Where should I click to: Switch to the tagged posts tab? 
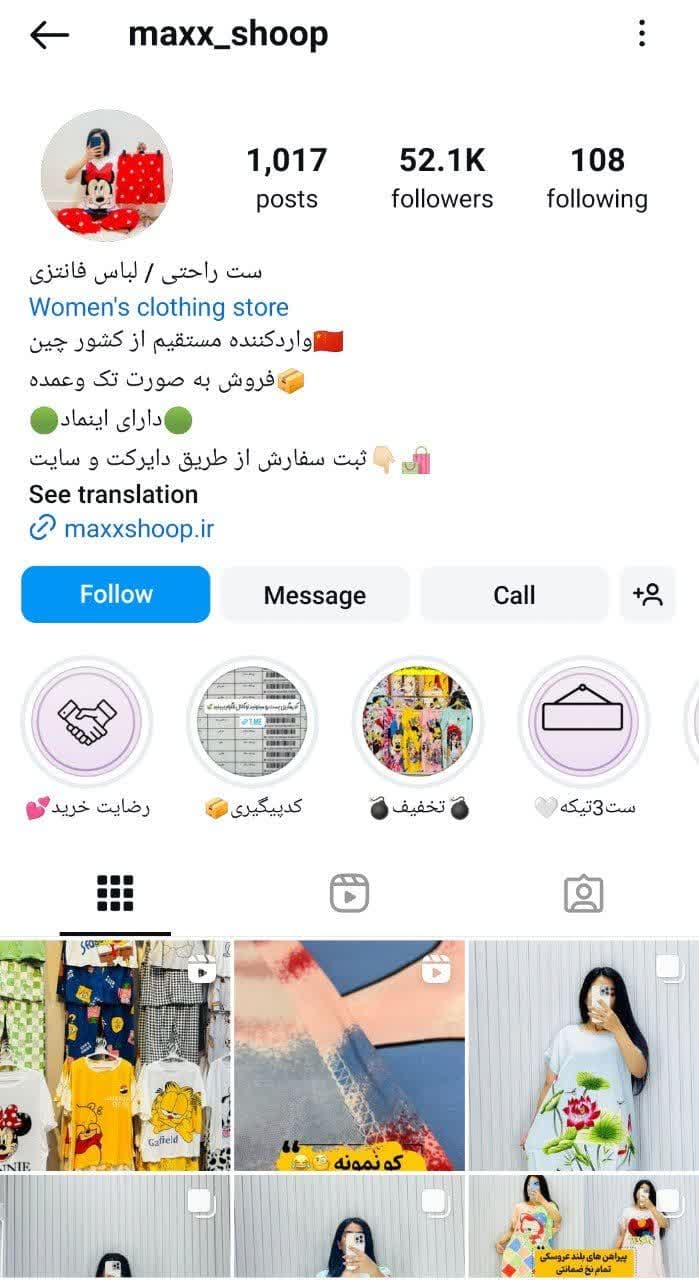tap(583, 893)
